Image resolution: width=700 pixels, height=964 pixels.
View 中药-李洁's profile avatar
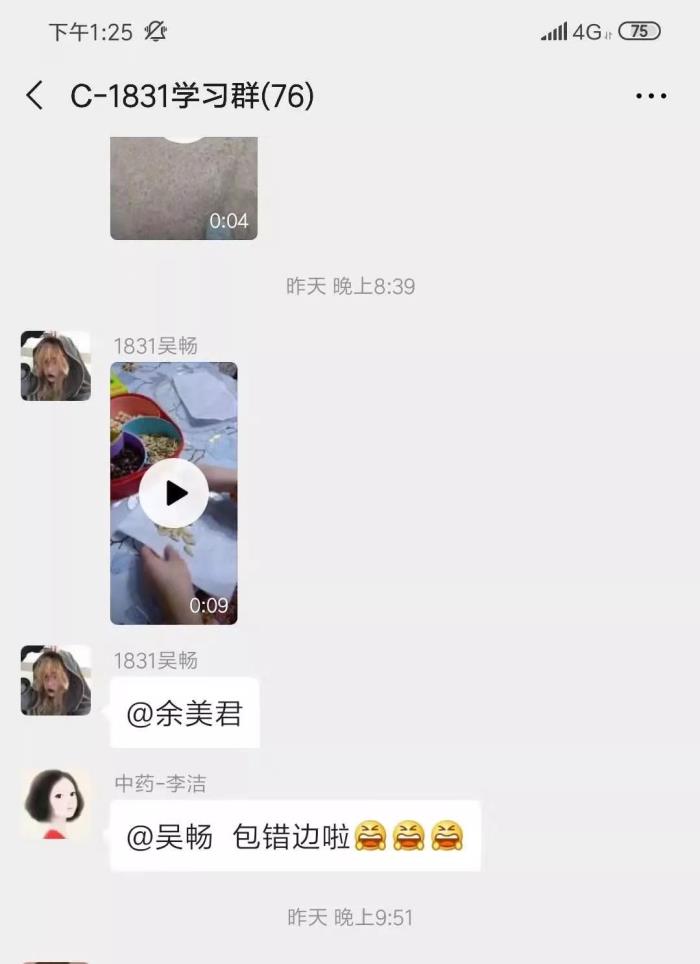(56, 803)
